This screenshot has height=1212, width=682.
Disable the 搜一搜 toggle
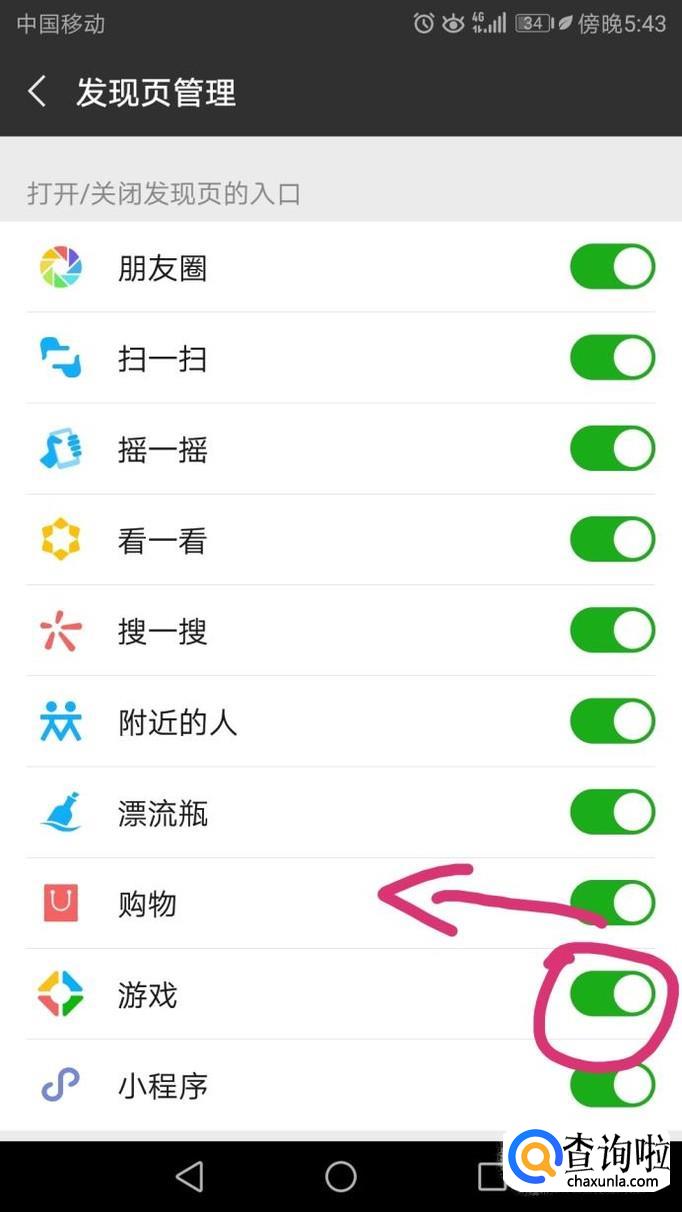(x=612, y=631)
